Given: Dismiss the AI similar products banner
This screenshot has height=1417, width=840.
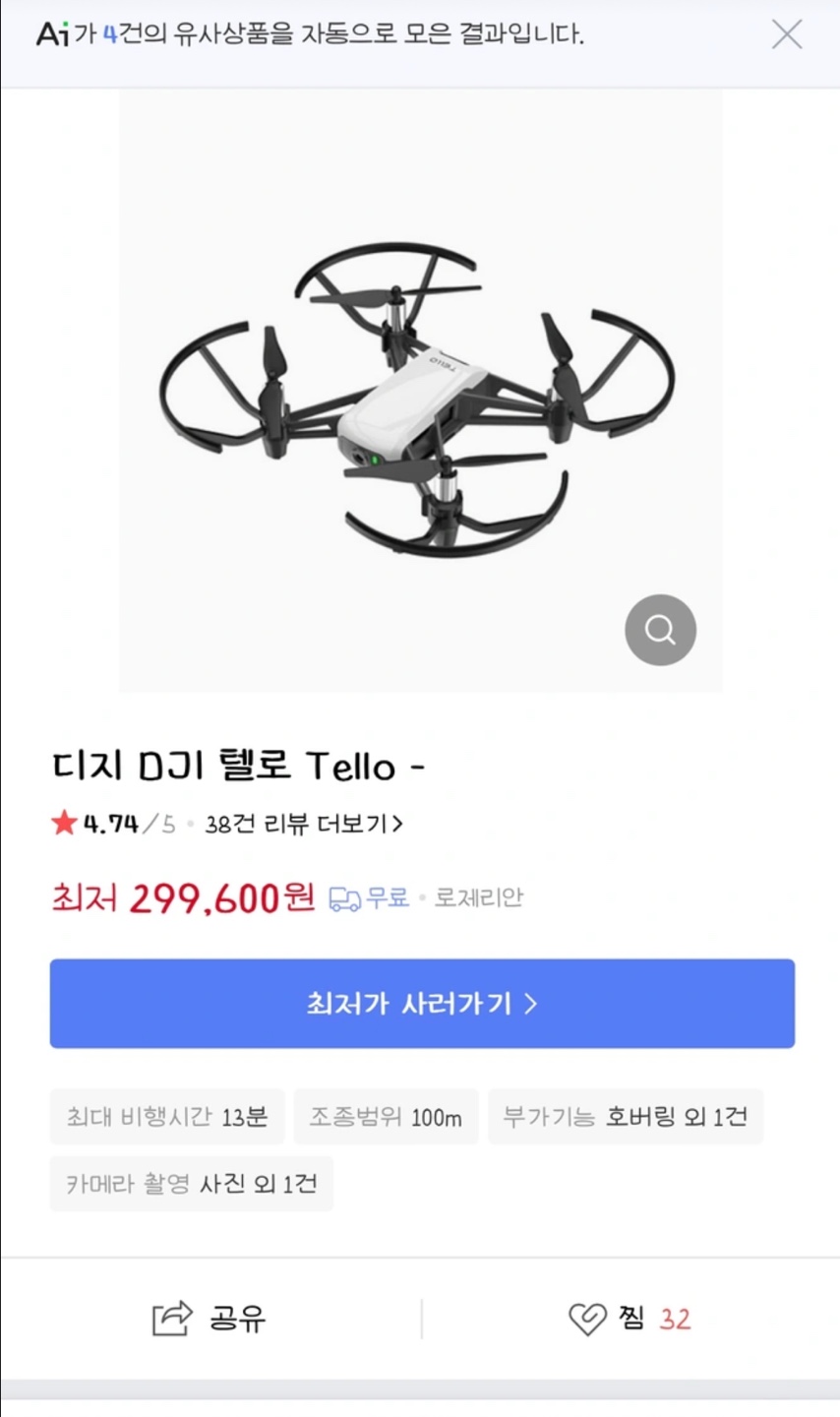Looking at the screenshot, I should tap(787, 35).
